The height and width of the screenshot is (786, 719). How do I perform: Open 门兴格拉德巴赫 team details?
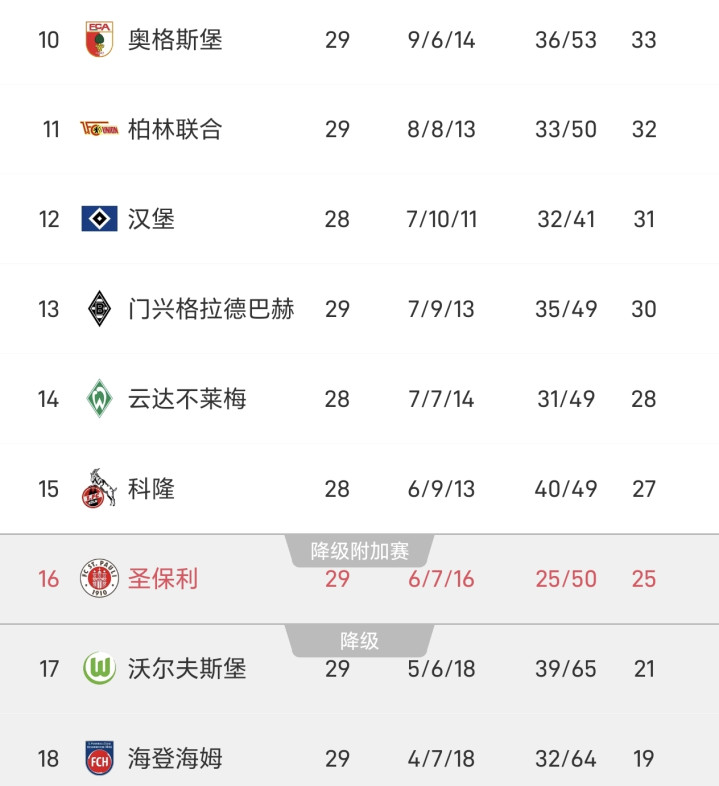(360, 309)
